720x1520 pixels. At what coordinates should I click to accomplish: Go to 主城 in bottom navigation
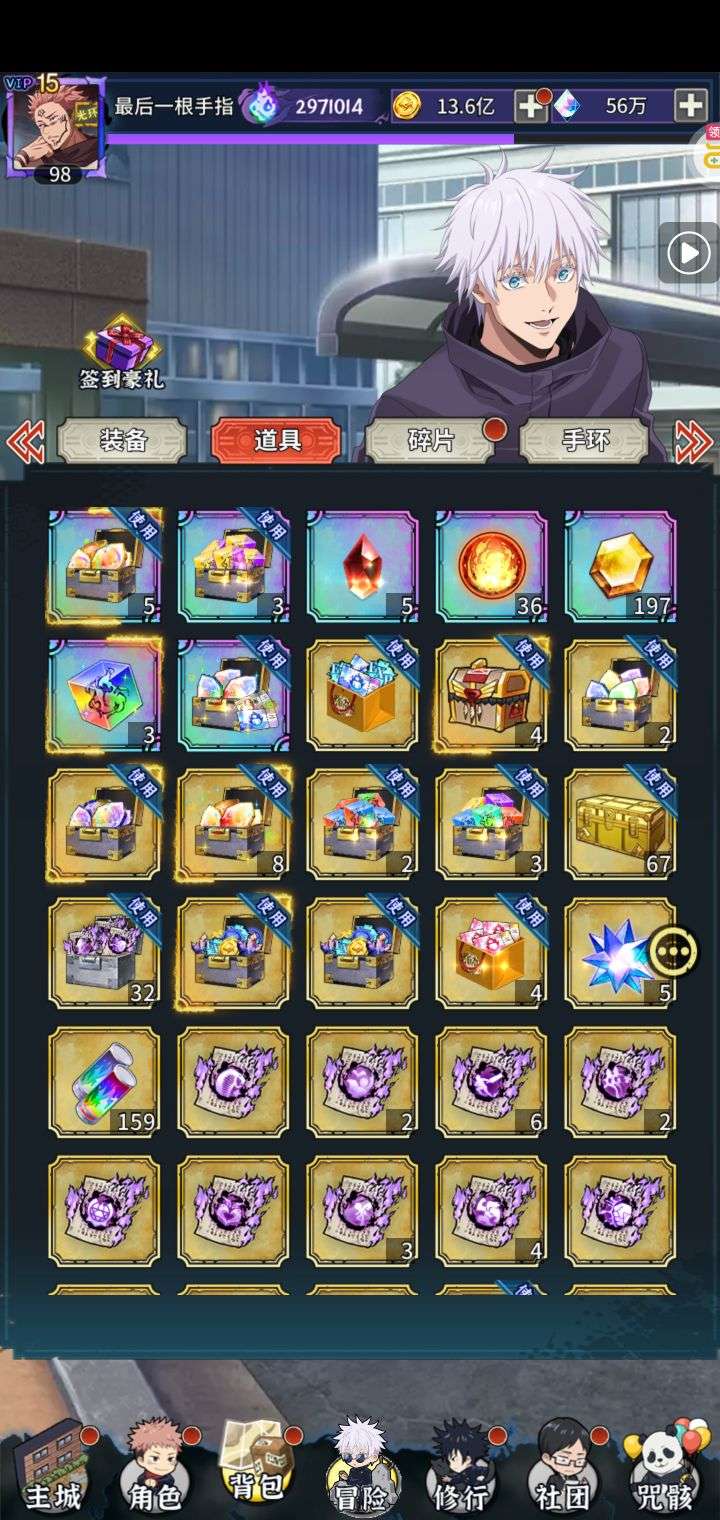53,1466
